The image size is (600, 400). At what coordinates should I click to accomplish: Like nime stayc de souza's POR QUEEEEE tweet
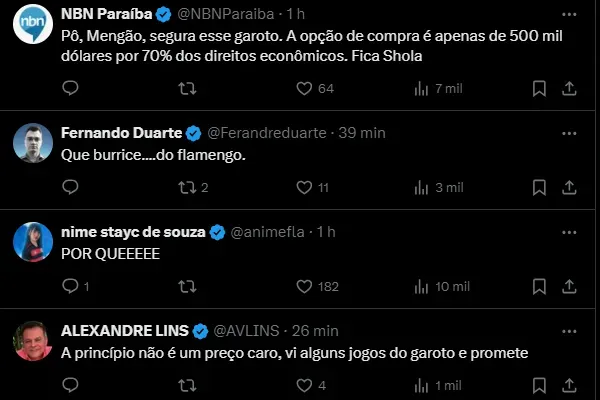306,287
